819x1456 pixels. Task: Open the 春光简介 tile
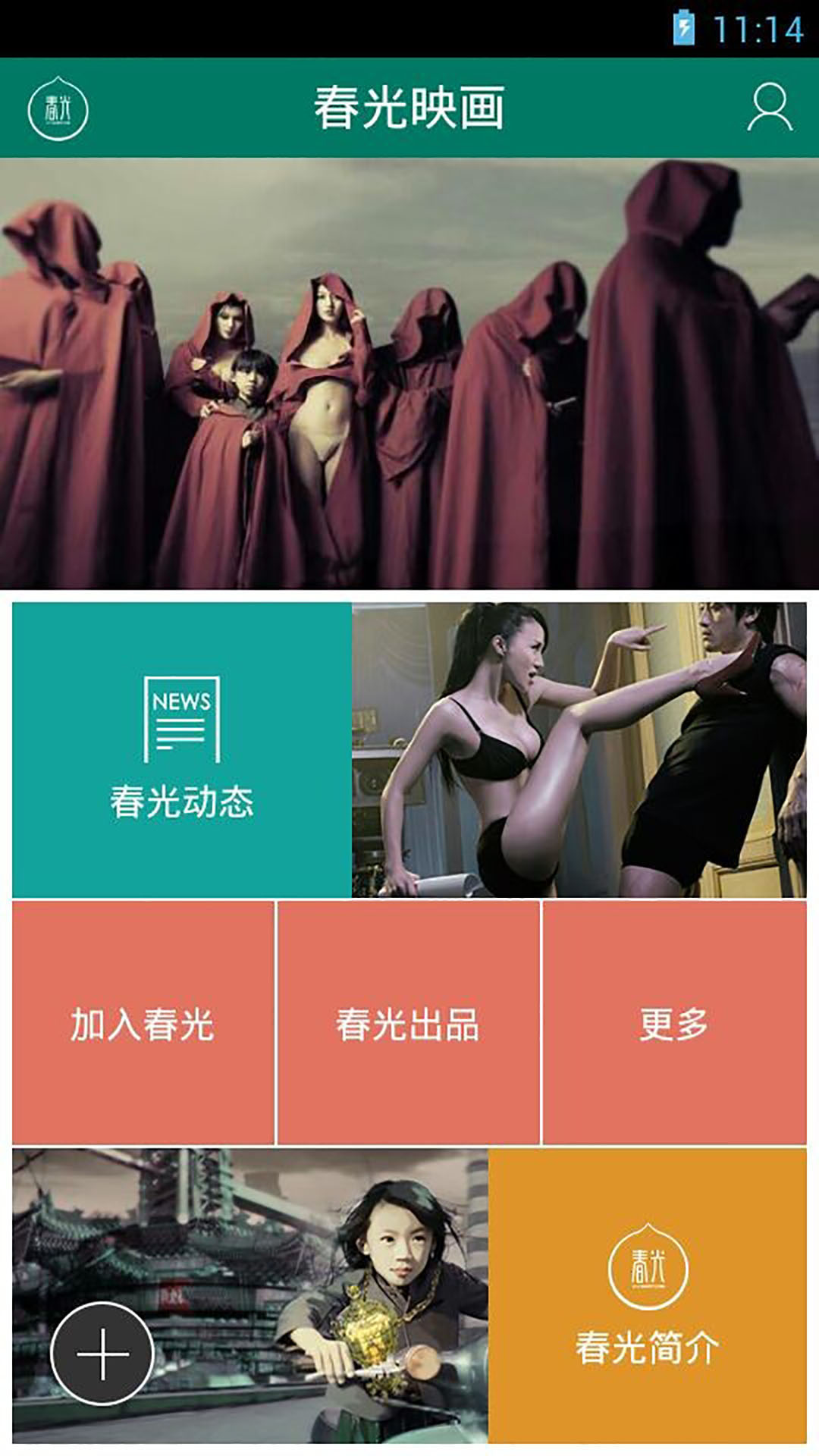pyautogui.click(x=647, y=1296)
